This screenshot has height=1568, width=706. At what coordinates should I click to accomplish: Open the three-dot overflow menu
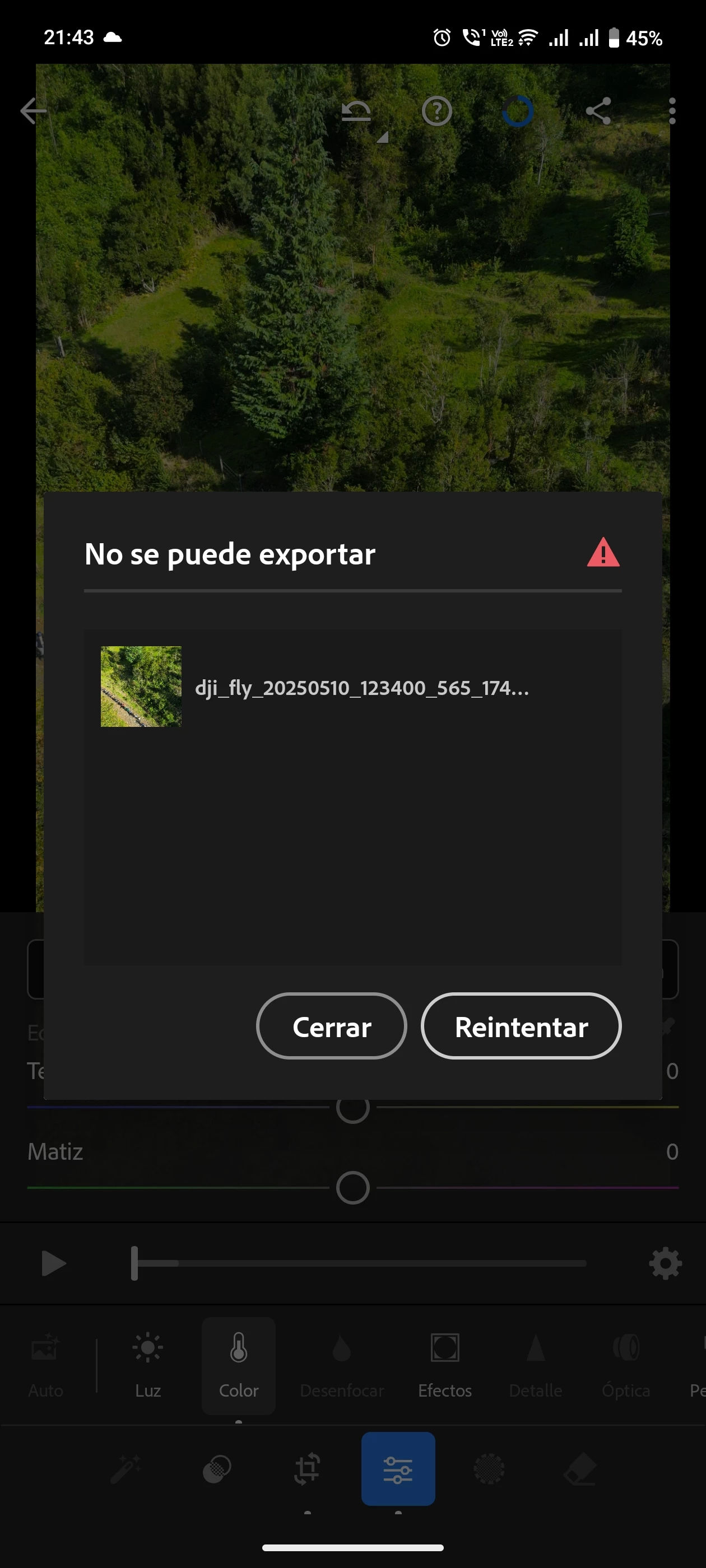[672, 111]
